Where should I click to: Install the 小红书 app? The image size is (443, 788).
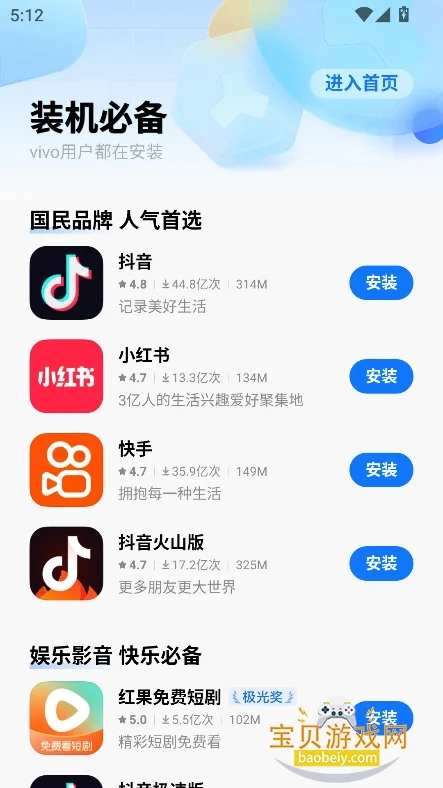(x=381, y=376)
